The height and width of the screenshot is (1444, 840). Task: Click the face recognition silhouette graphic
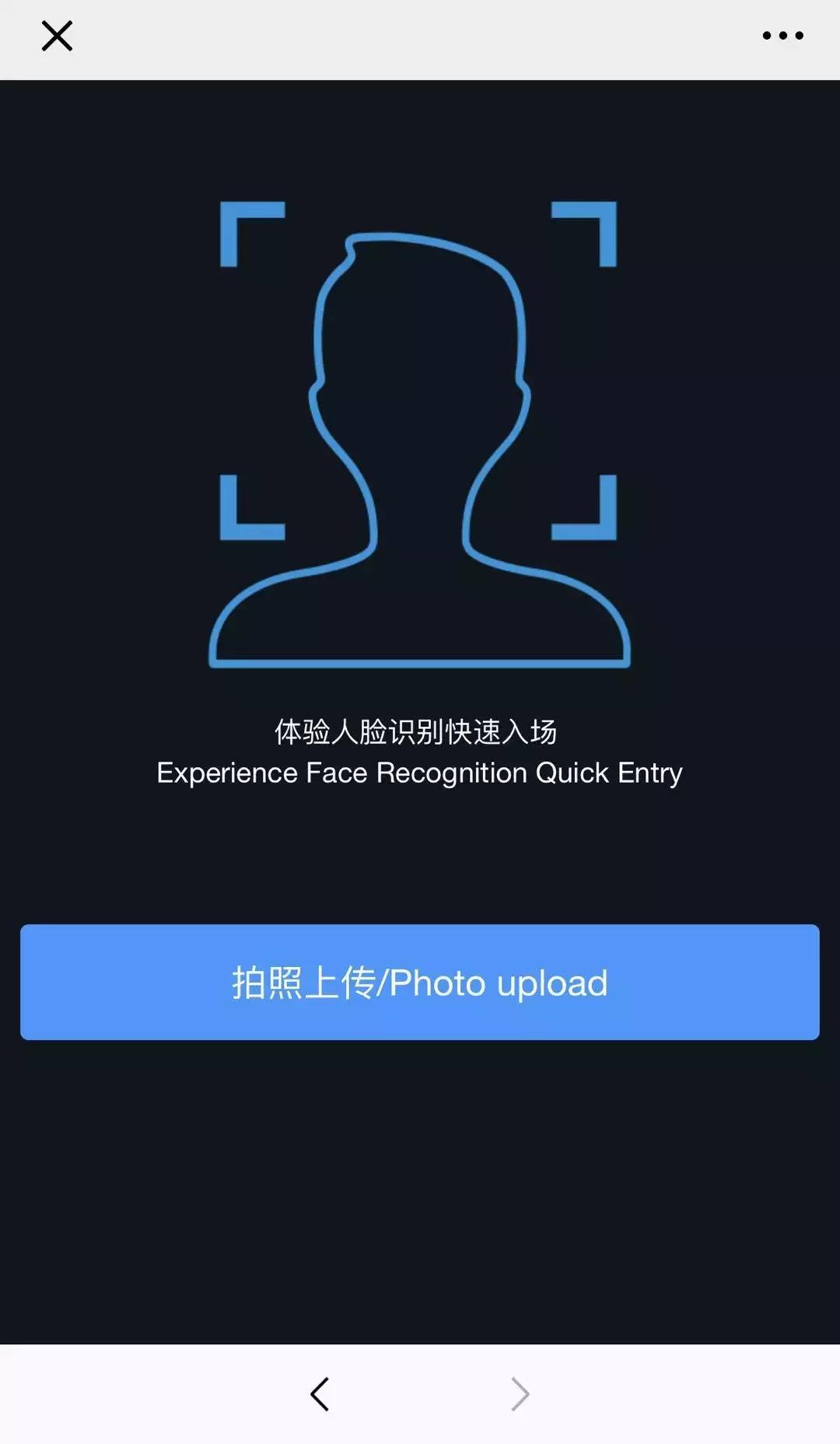[x=420, y=436]
